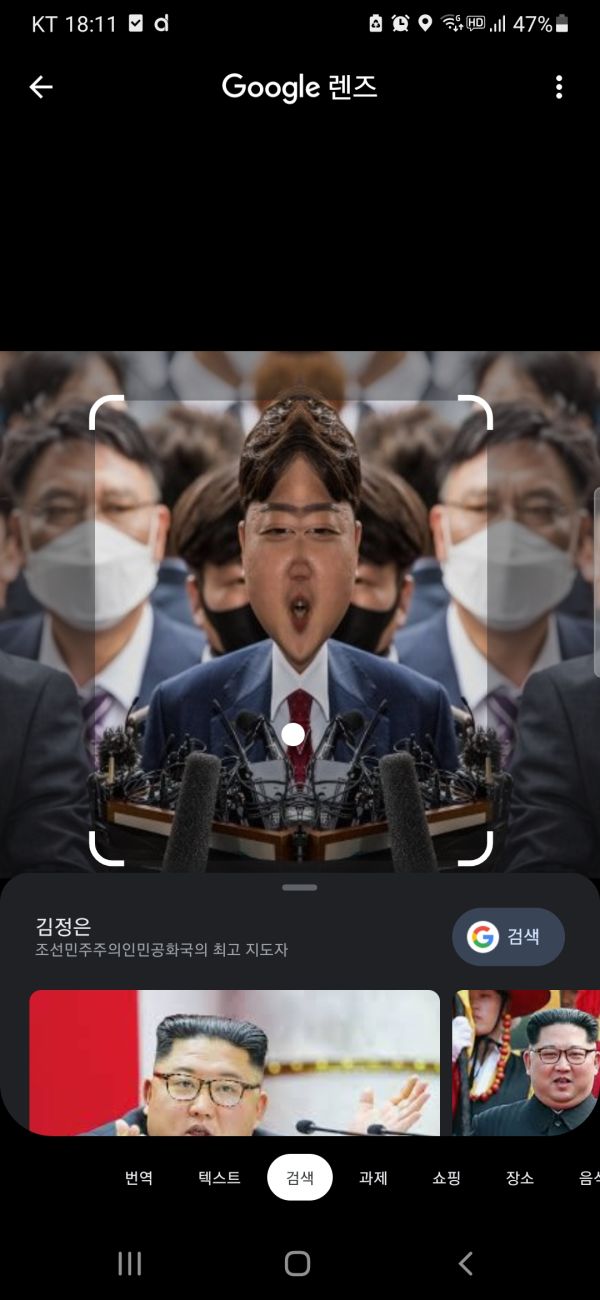Switch to the 텍스트 mode
600x1300 pixels.
coord(219,1178)
